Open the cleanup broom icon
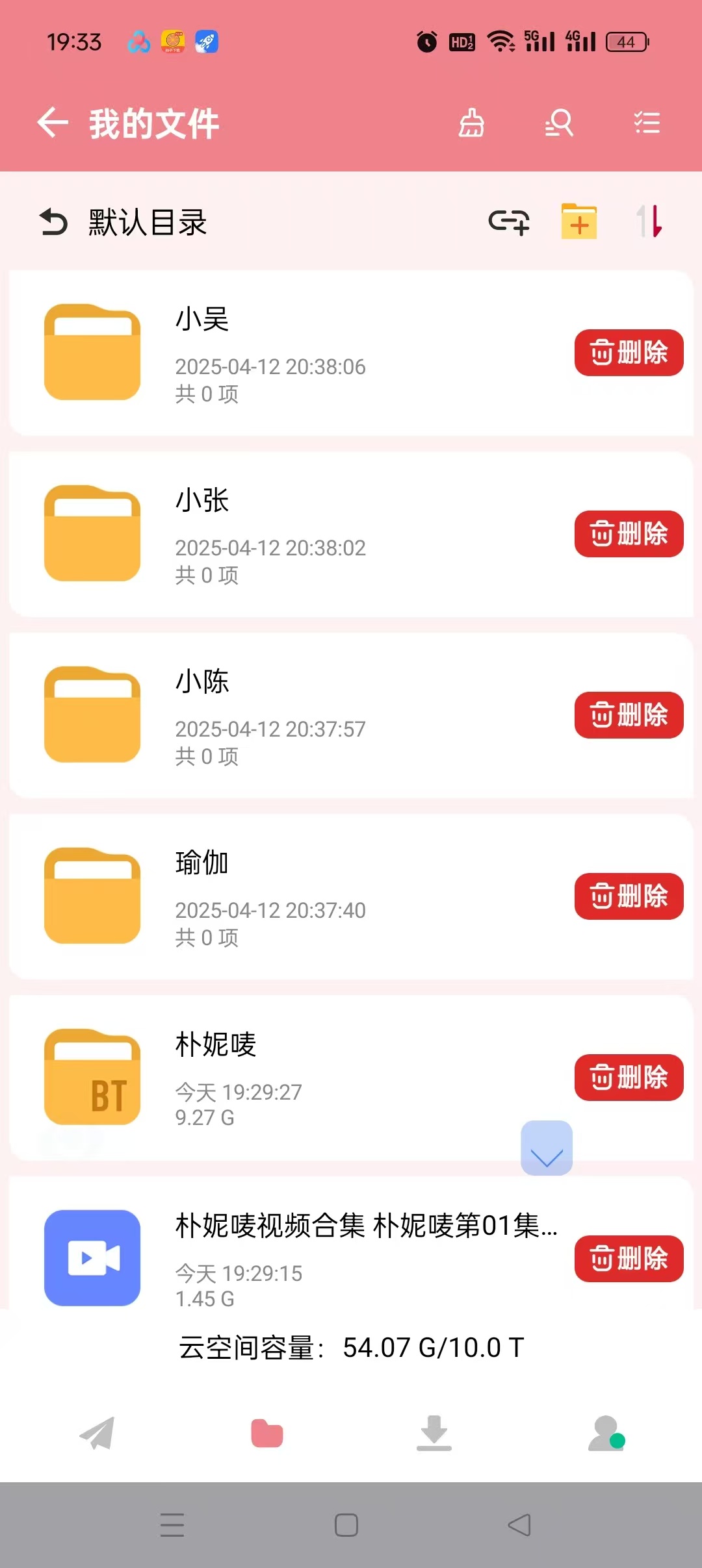Viewport: 702px width, 1568px height. pos(471,123)
